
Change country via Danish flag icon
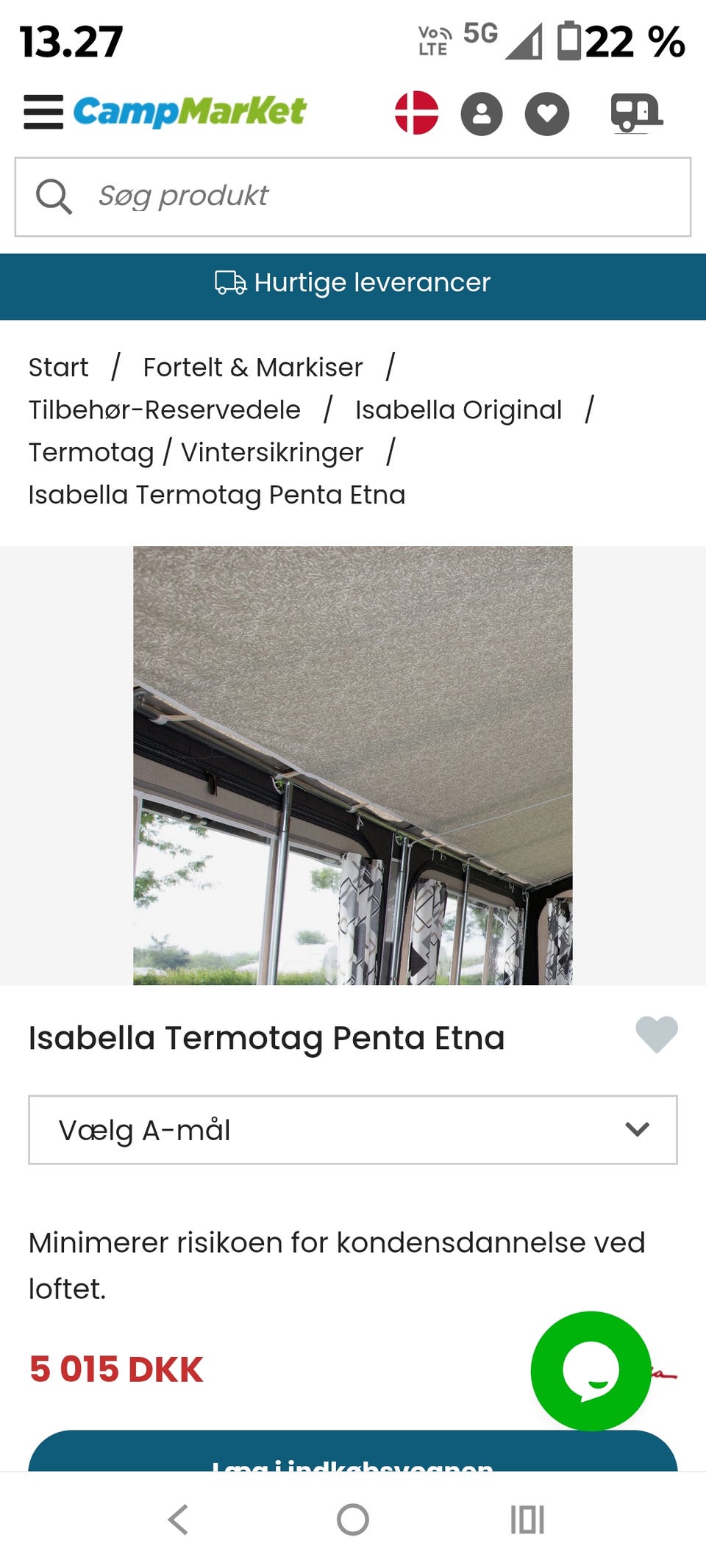coord(416,112)
